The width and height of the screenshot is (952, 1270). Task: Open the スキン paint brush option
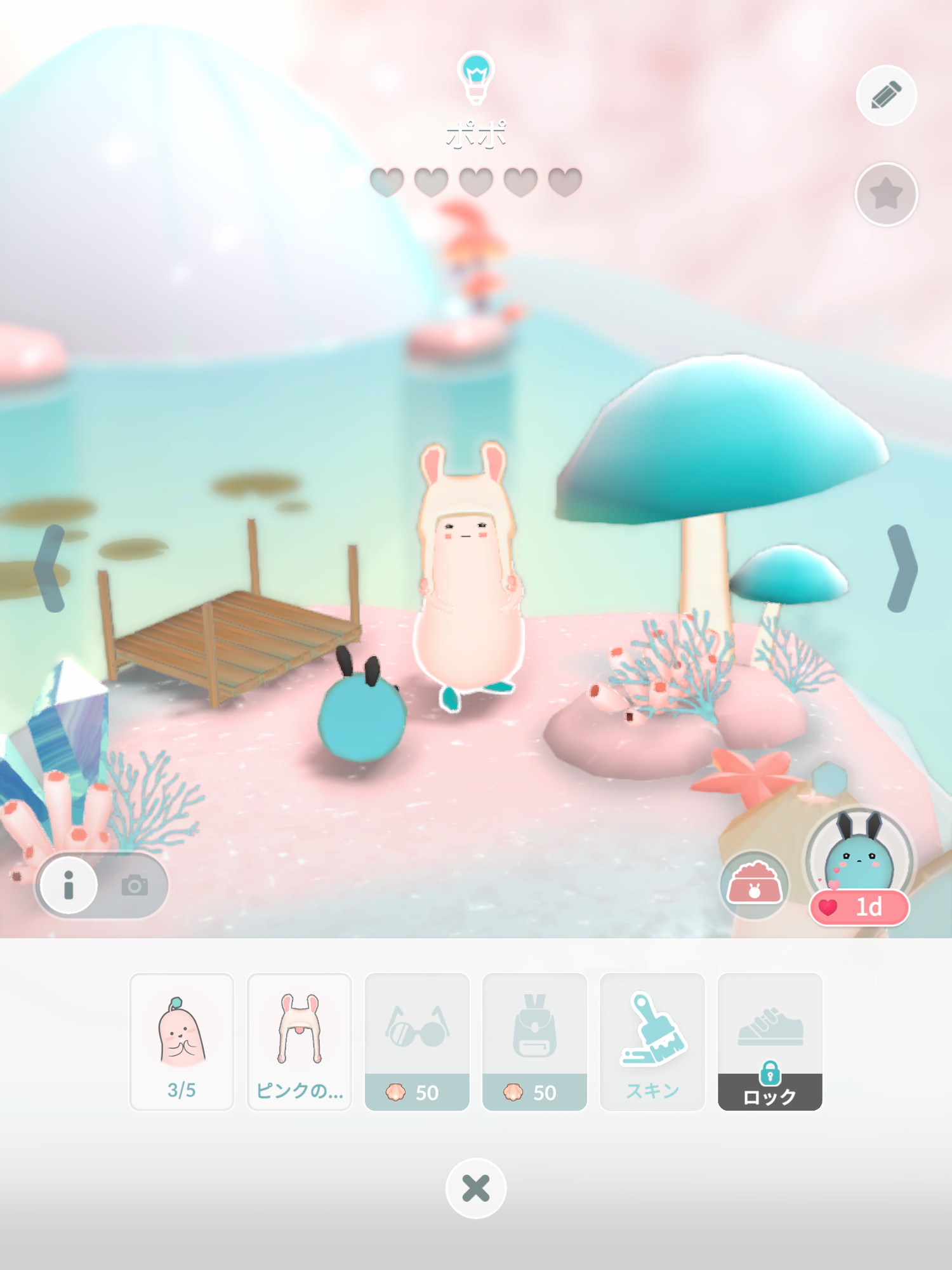(x=652, y=1042)
